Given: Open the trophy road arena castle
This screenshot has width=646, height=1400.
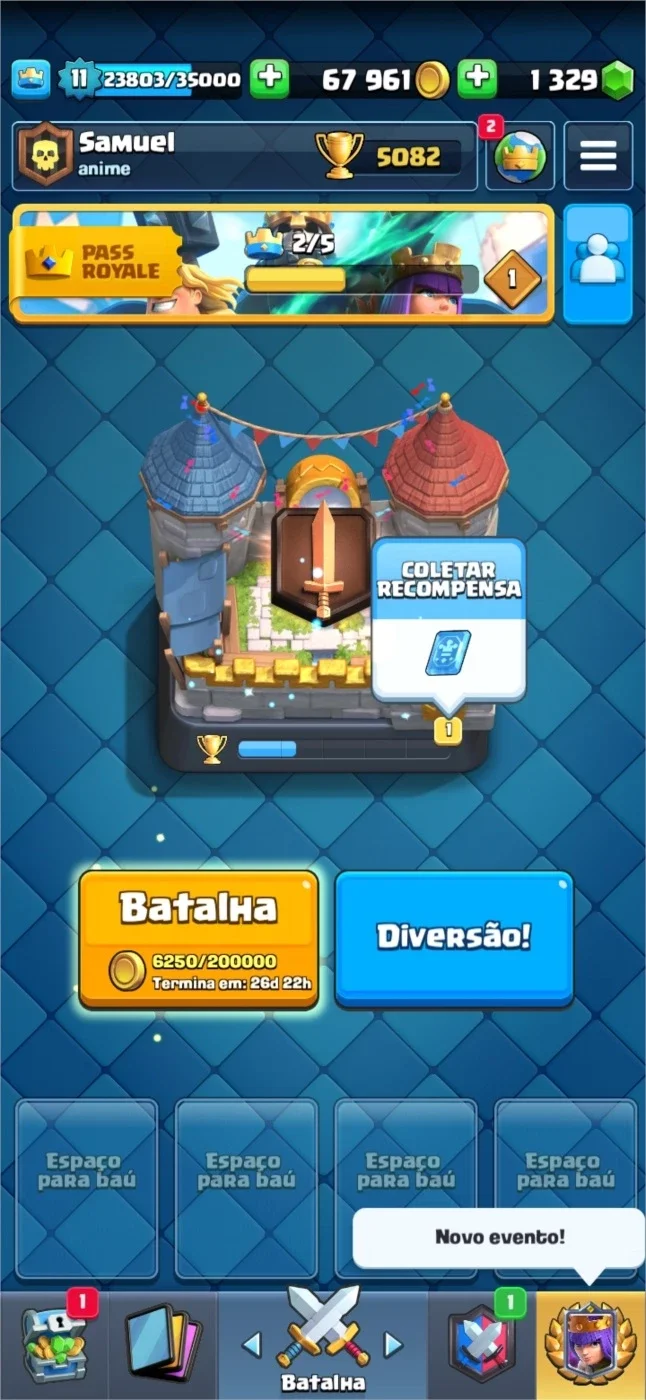Looking at the screenshot, I should pos(323,580).
